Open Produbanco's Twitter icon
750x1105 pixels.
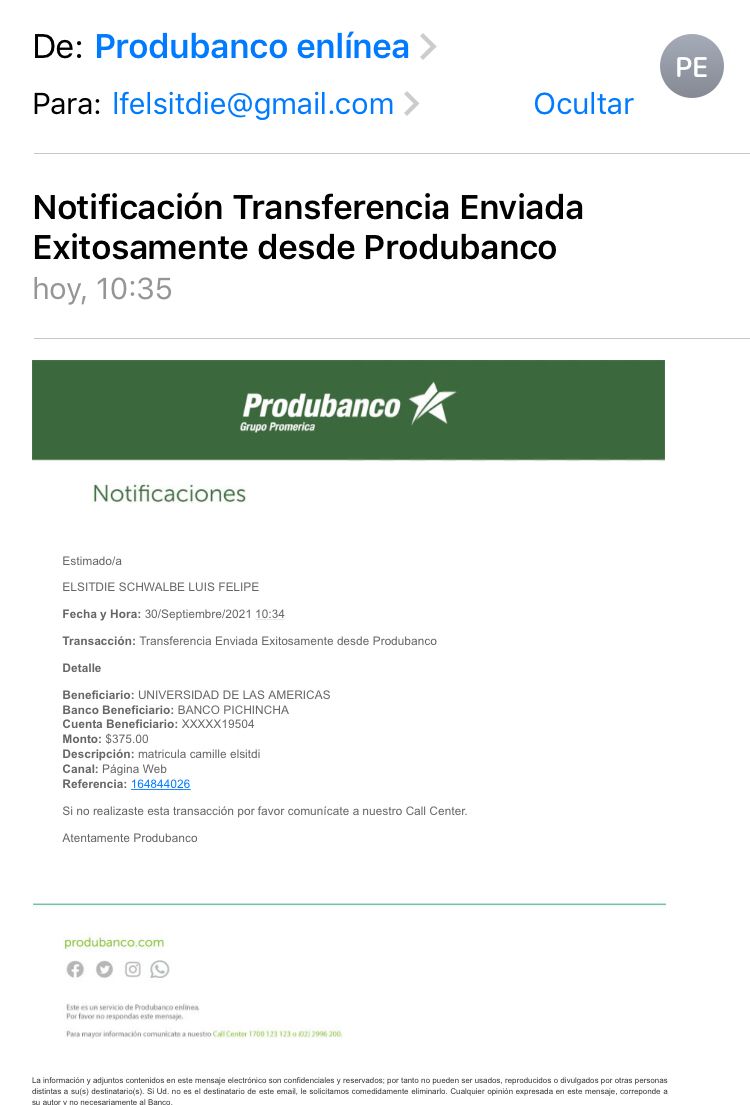click(104, 969)
